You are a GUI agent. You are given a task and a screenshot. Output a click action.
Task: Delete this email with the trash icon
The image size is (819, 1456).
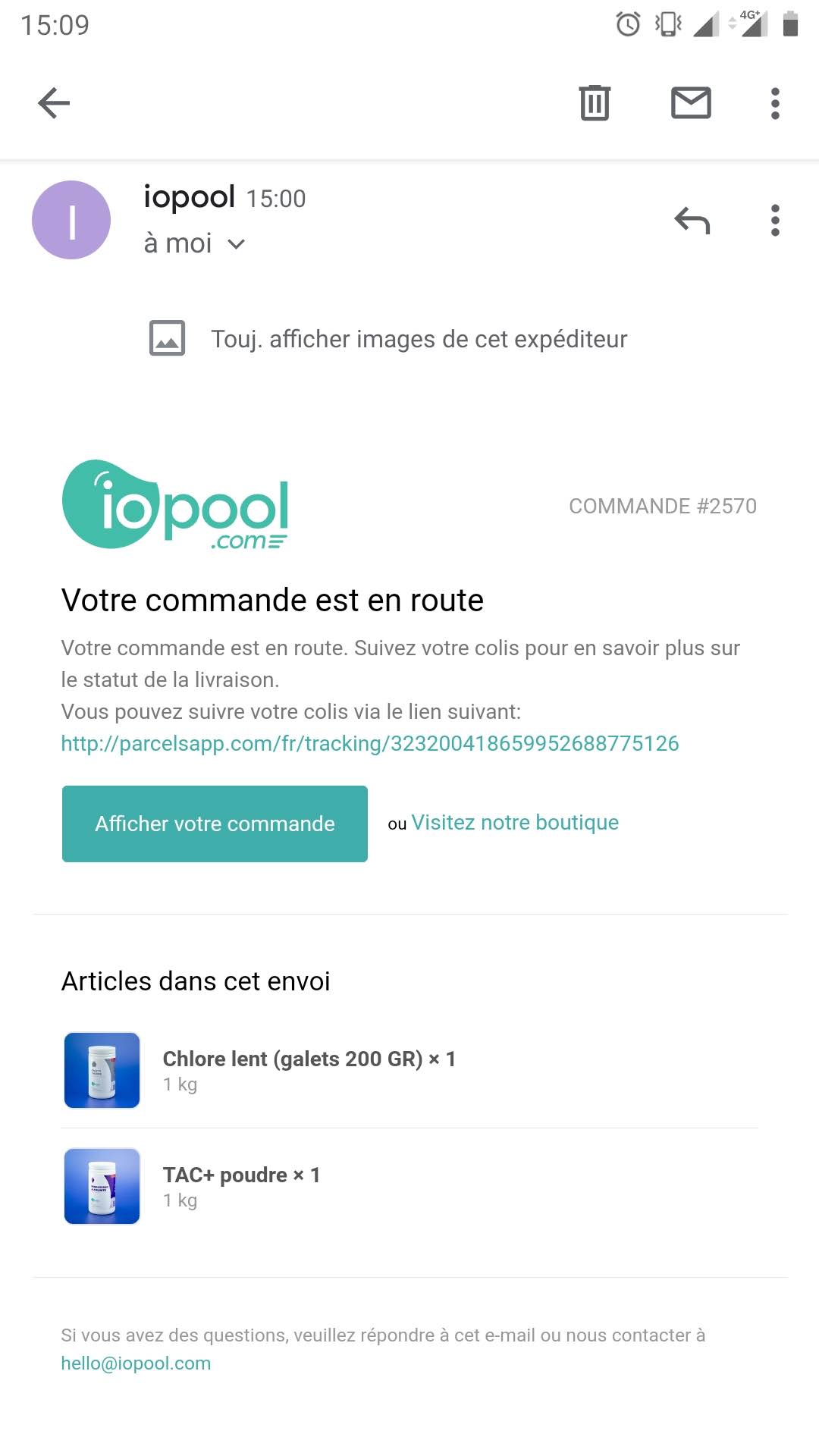(x=595, y=103)
